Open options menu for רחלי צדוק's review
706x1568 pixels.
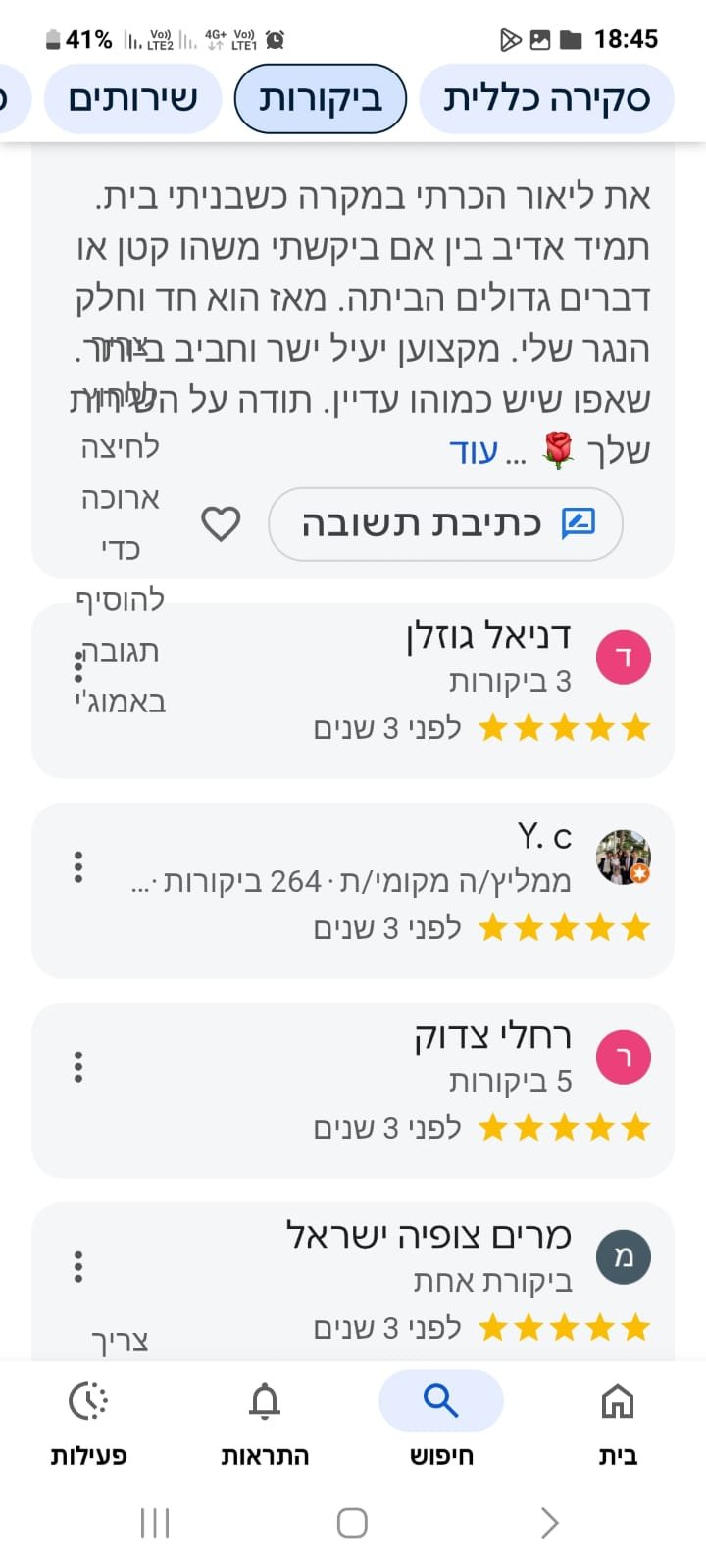point(78,1067)
